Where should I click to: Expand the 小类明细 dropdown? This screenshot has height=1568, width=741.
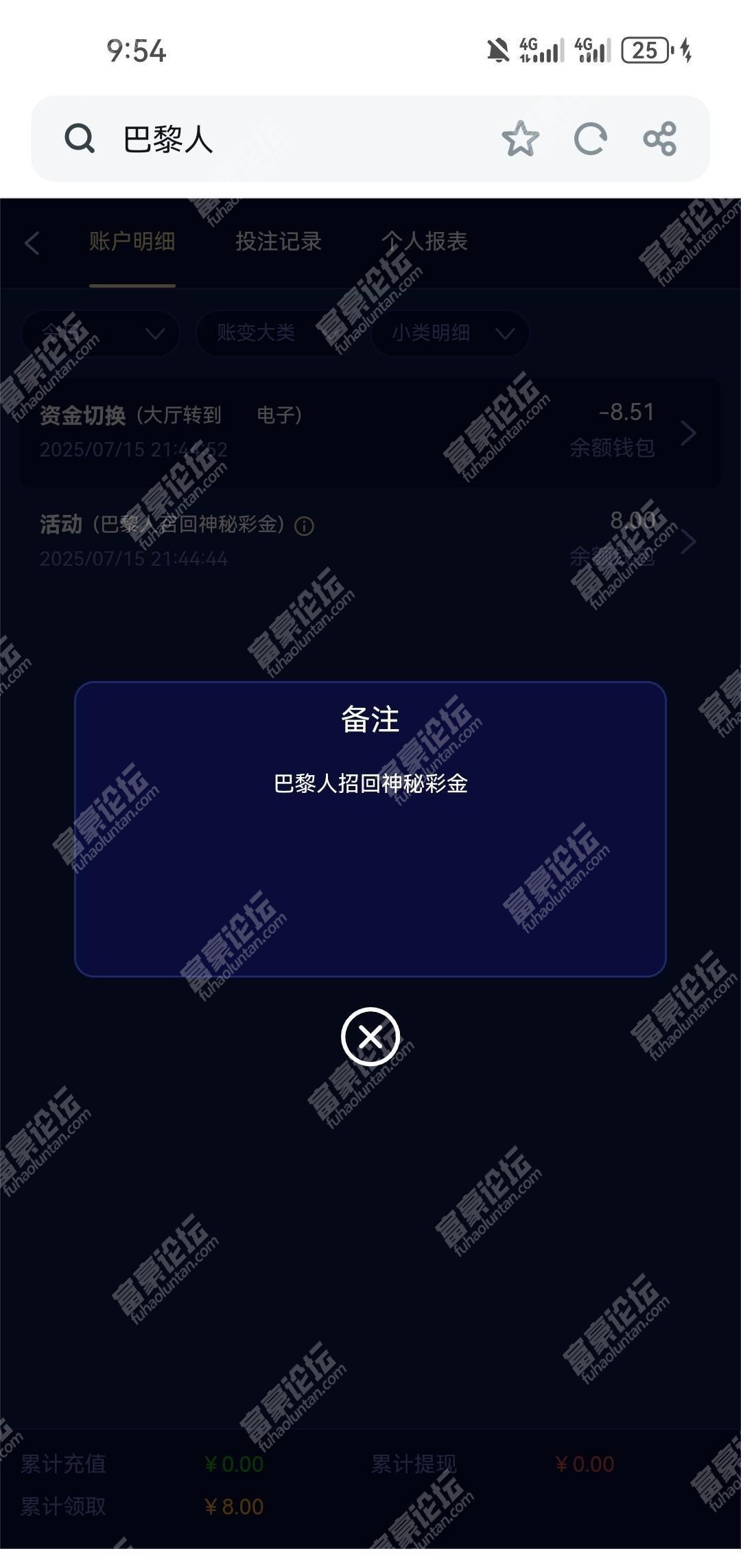pyautogui.click(x=450, y=334)
